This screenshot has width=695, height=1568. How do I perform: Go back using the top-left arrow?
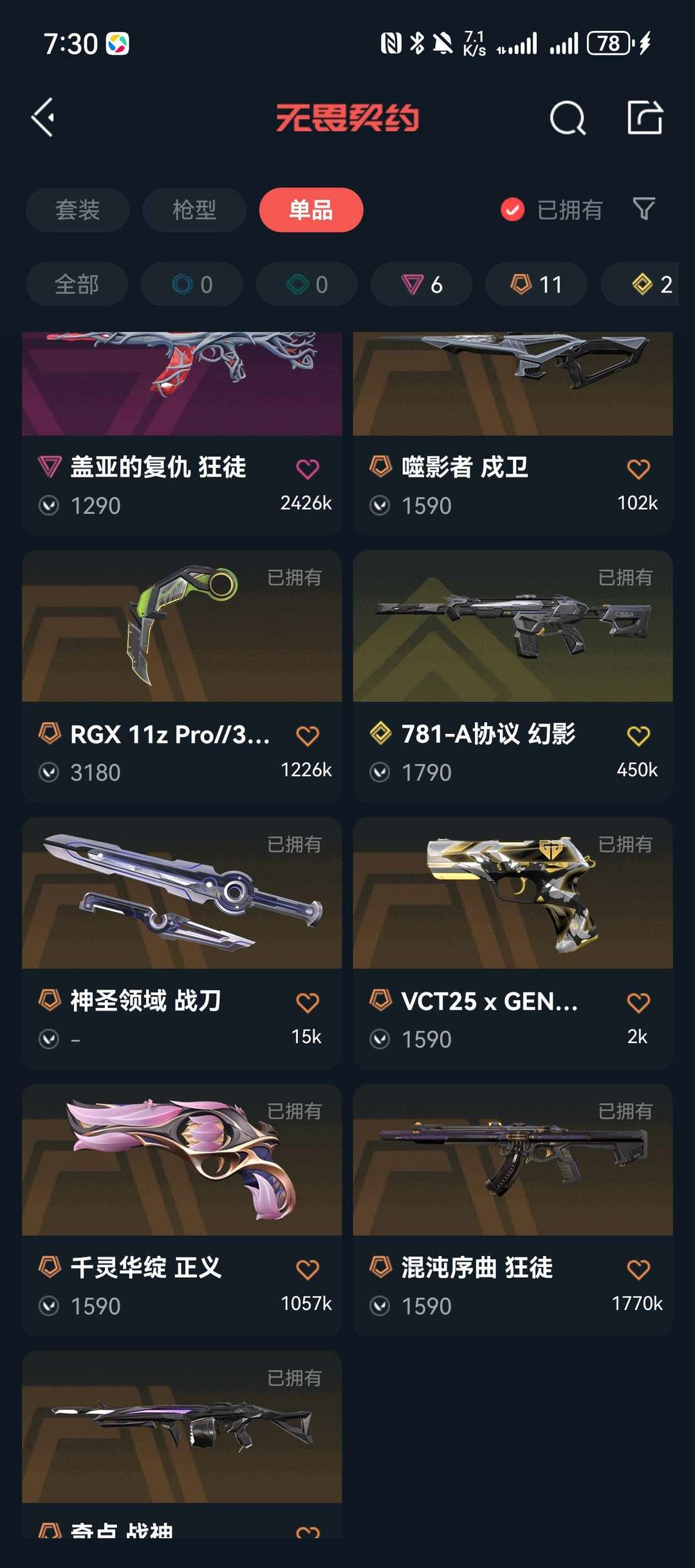43,118
